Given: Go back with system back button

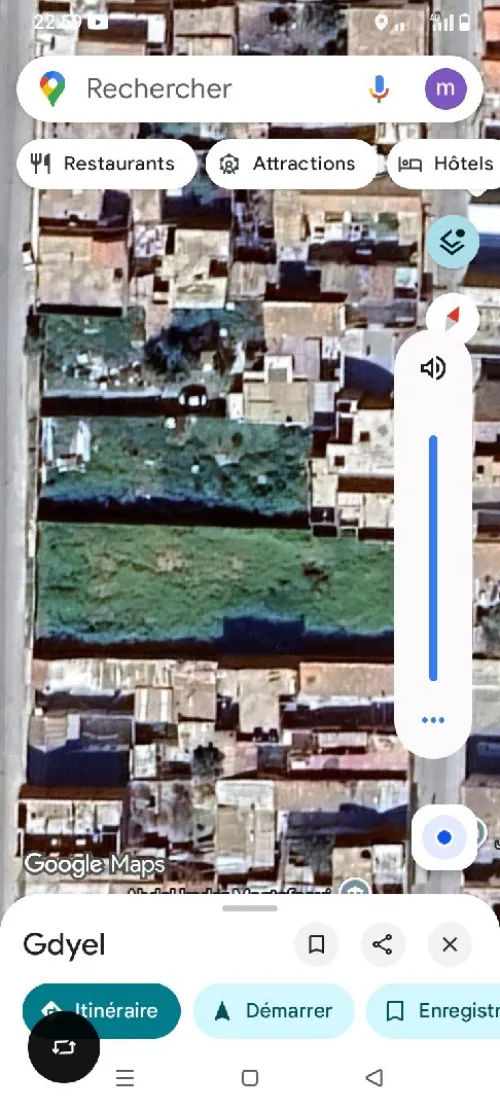Looking at the screenshot, I should coord(374,1078).
